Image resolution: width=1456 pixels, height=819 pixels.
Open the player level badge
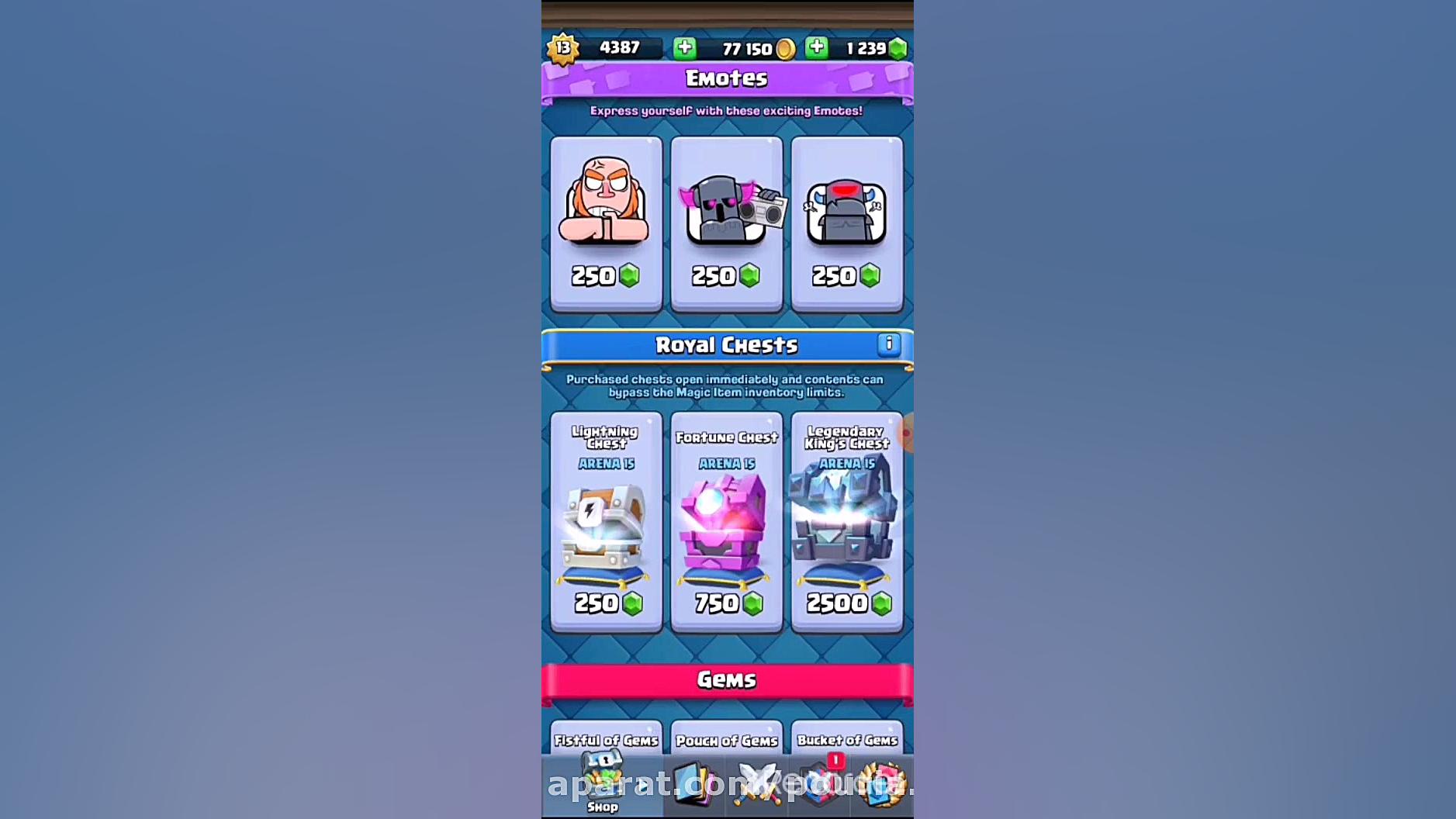[563, 48]
